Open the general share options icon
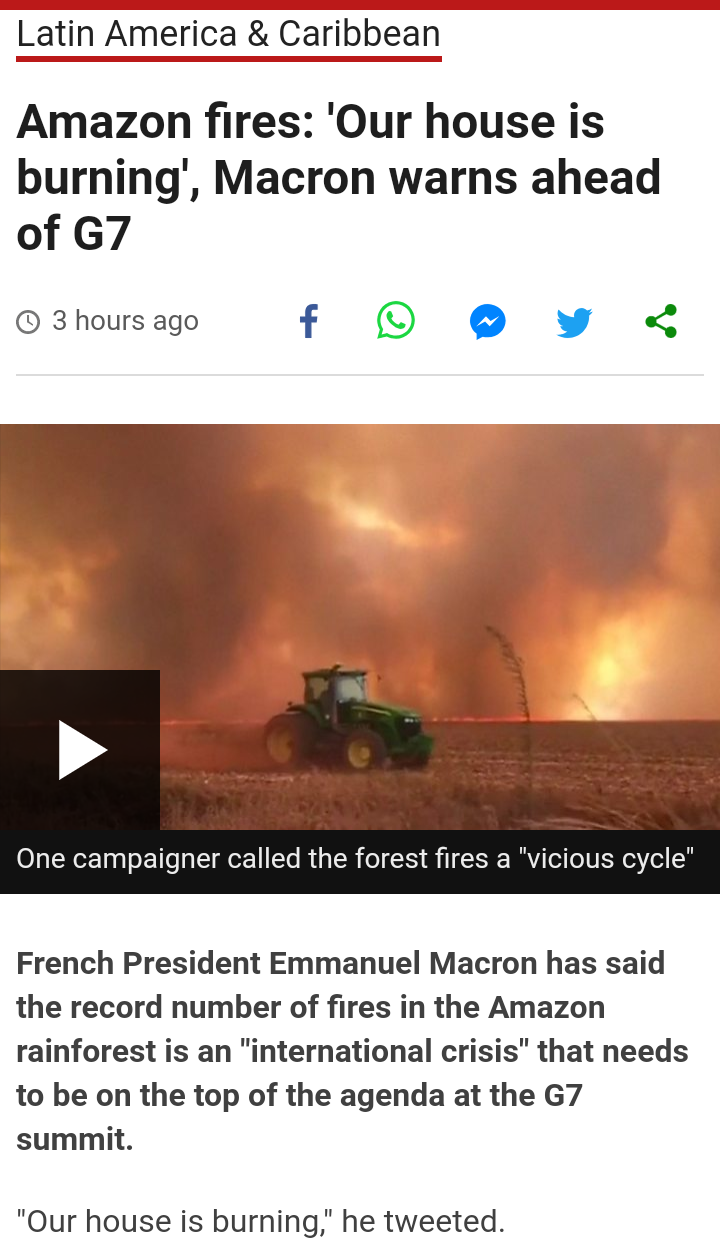This screenshot has width=720, height=1242. click(661, 321)
